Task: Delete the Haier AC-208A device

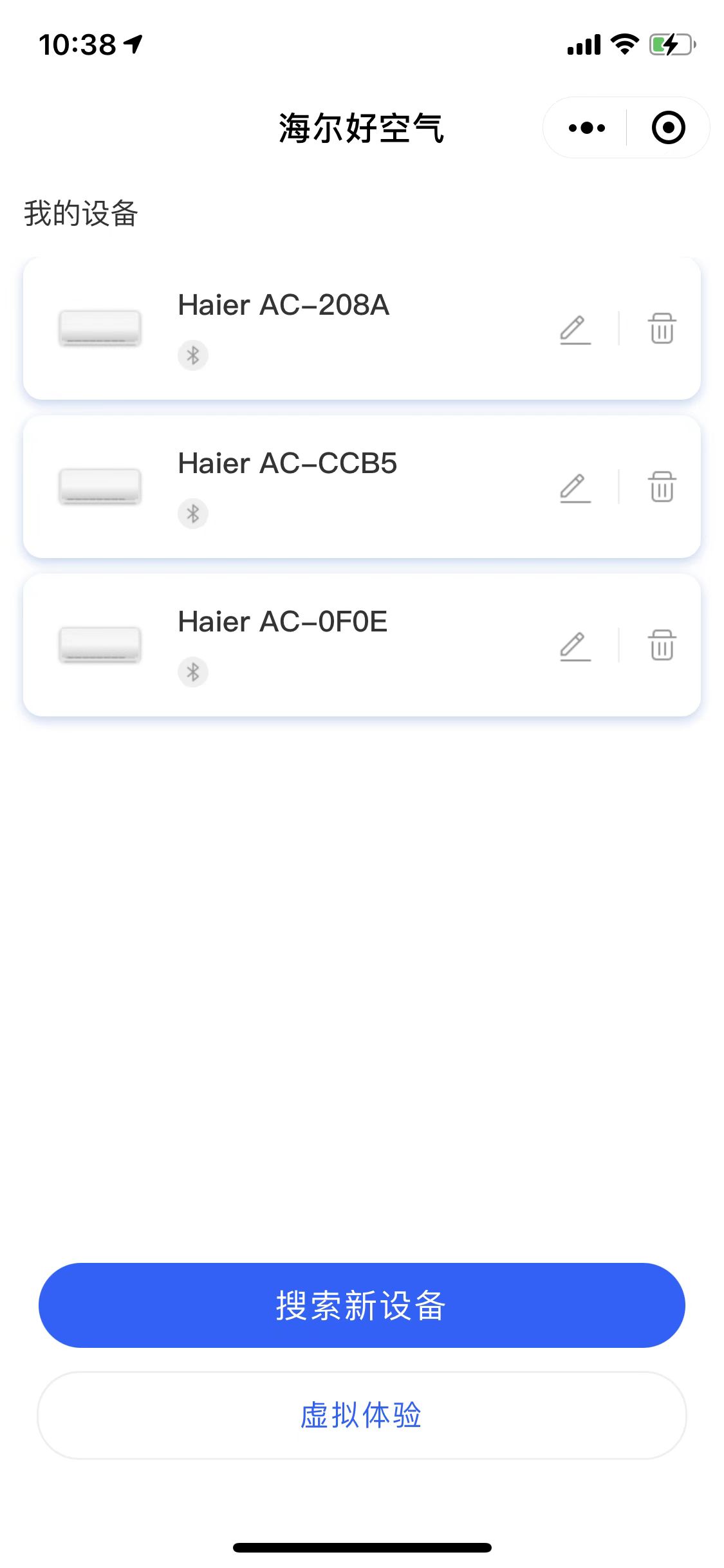Action: pos(662,328)
